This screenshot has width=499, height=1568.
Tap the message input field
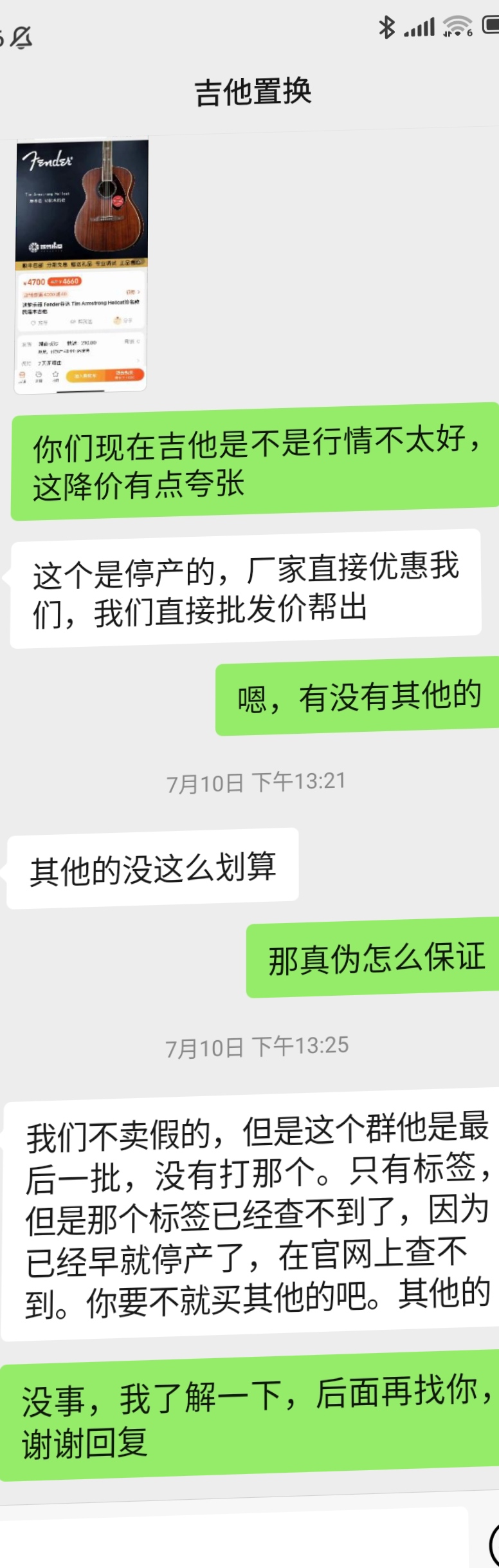click(231, 1542)
